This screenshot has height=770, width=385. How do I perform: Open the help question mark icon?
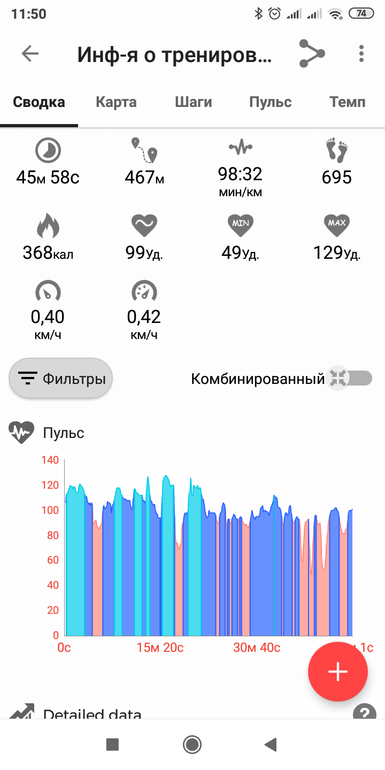click(364, 713)
